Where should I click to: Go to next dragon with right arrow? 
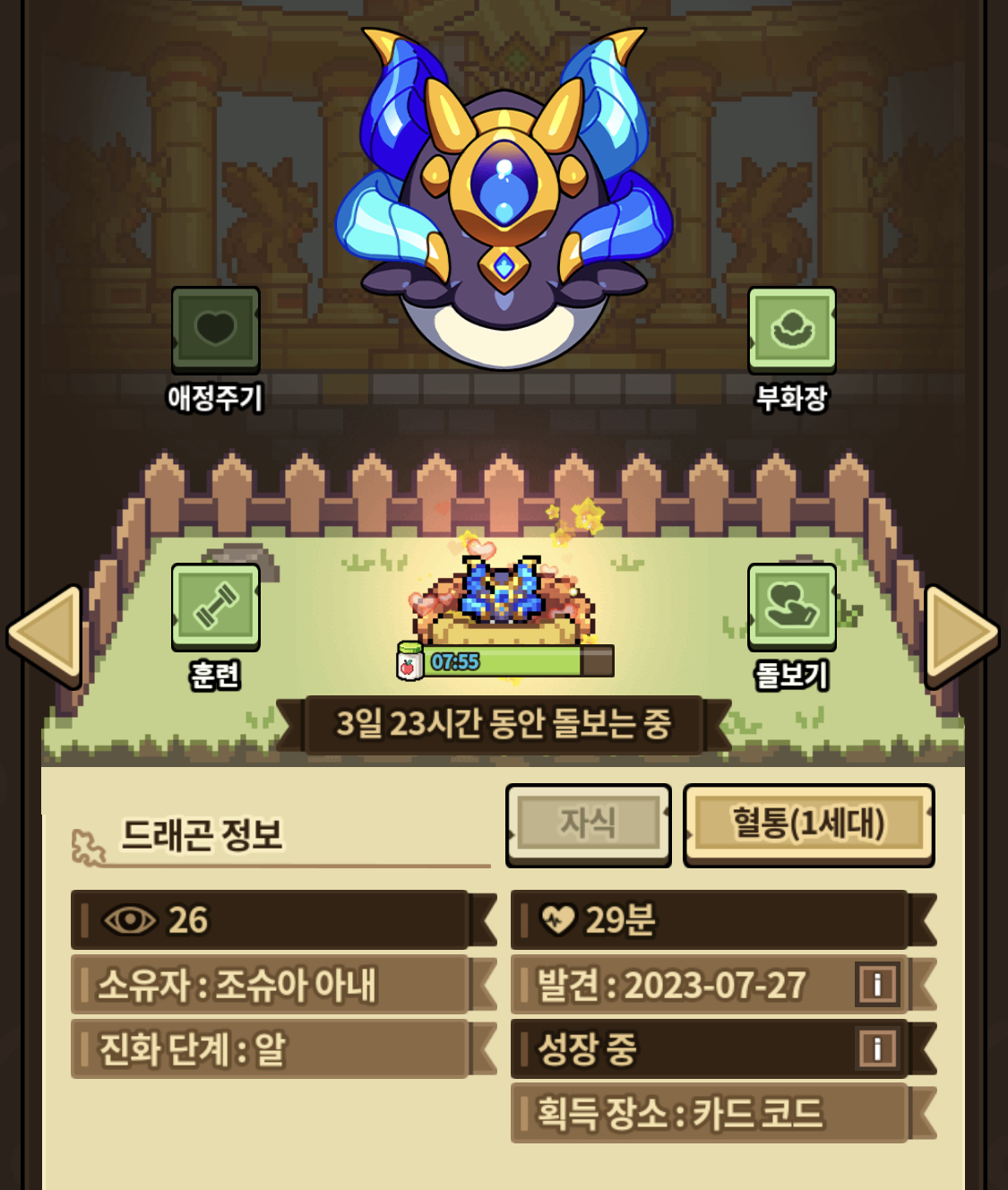[961, 633]
